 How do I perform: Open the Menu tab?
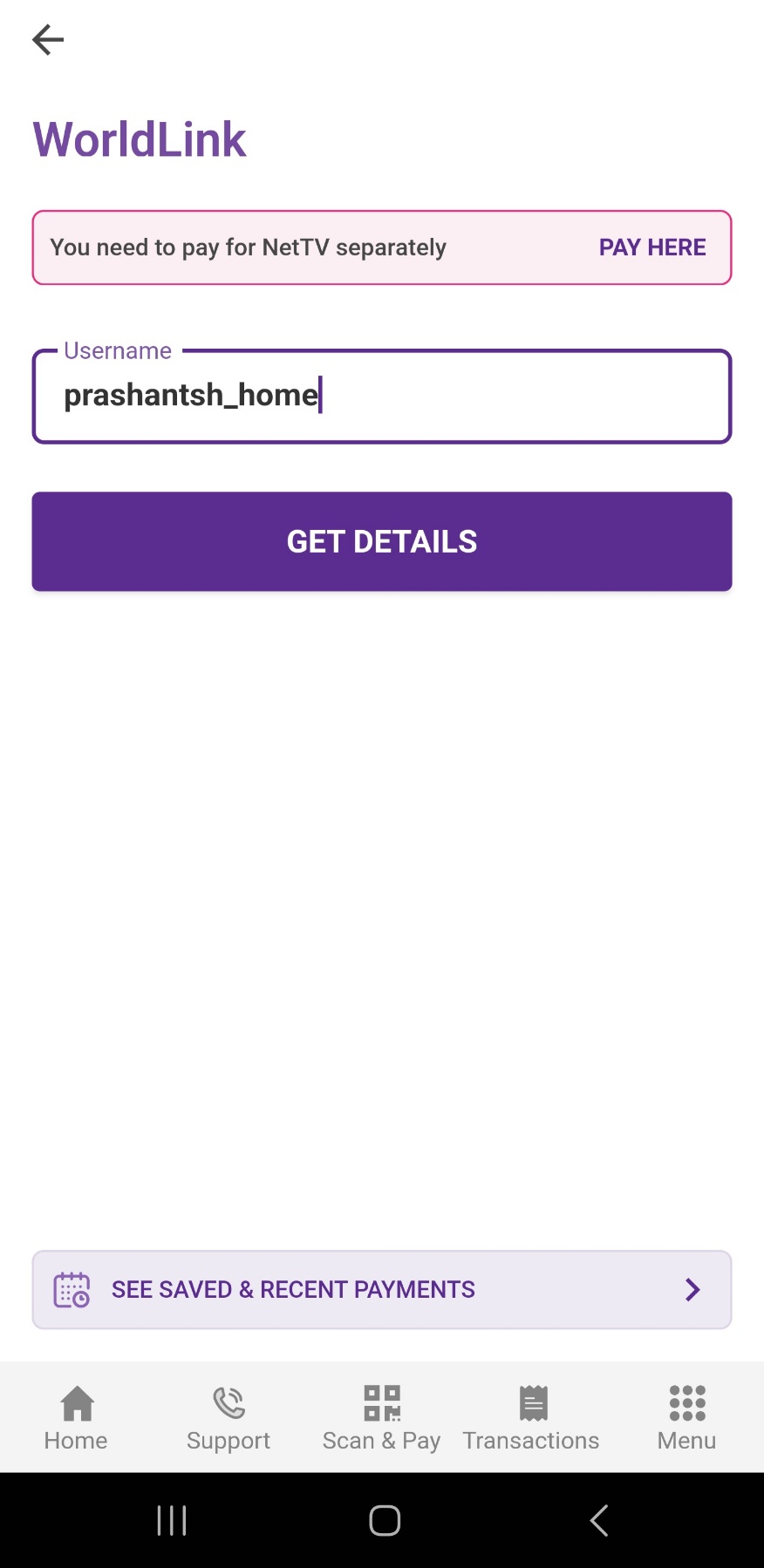[686, 1417]
